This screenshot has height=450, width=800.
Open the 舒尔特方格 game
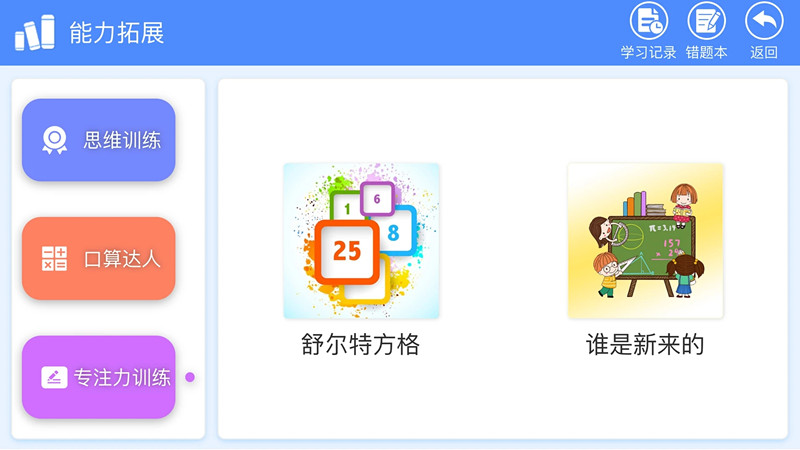(x=361, y=241)
